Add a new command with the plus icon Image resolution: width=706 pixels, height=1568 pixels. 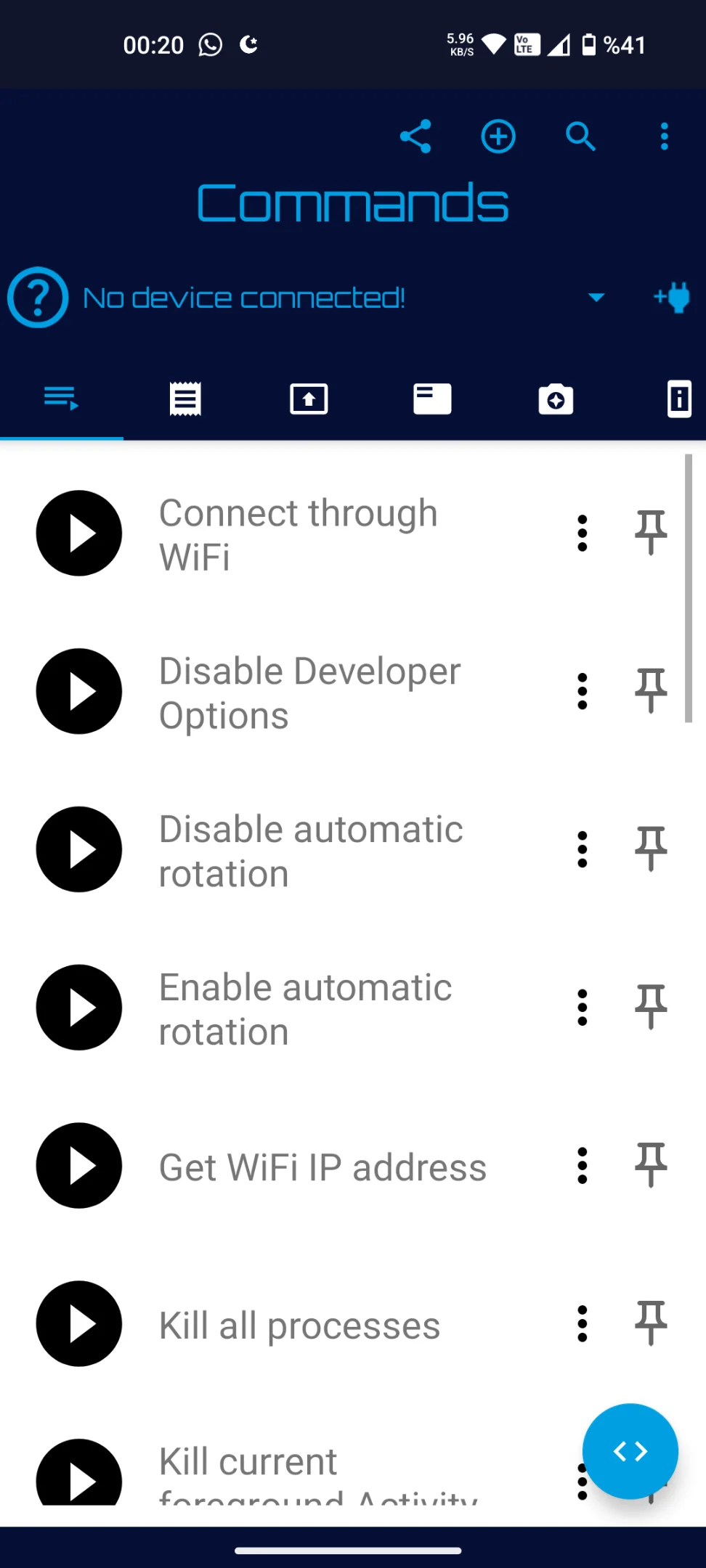(x=498, y=136)
